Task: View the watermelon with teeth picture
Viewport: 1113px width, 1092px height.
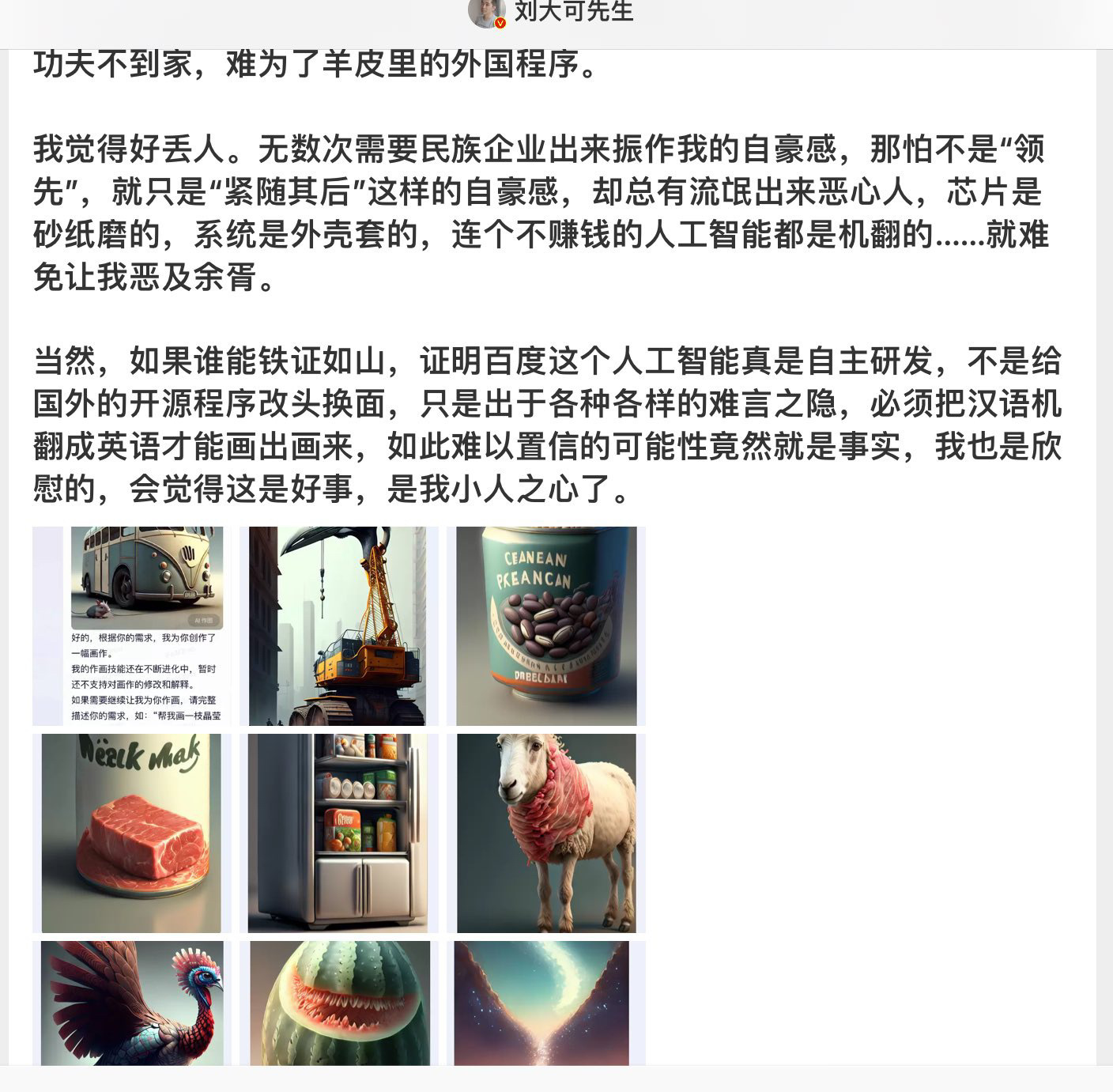Action: (x=339, y=1003)
